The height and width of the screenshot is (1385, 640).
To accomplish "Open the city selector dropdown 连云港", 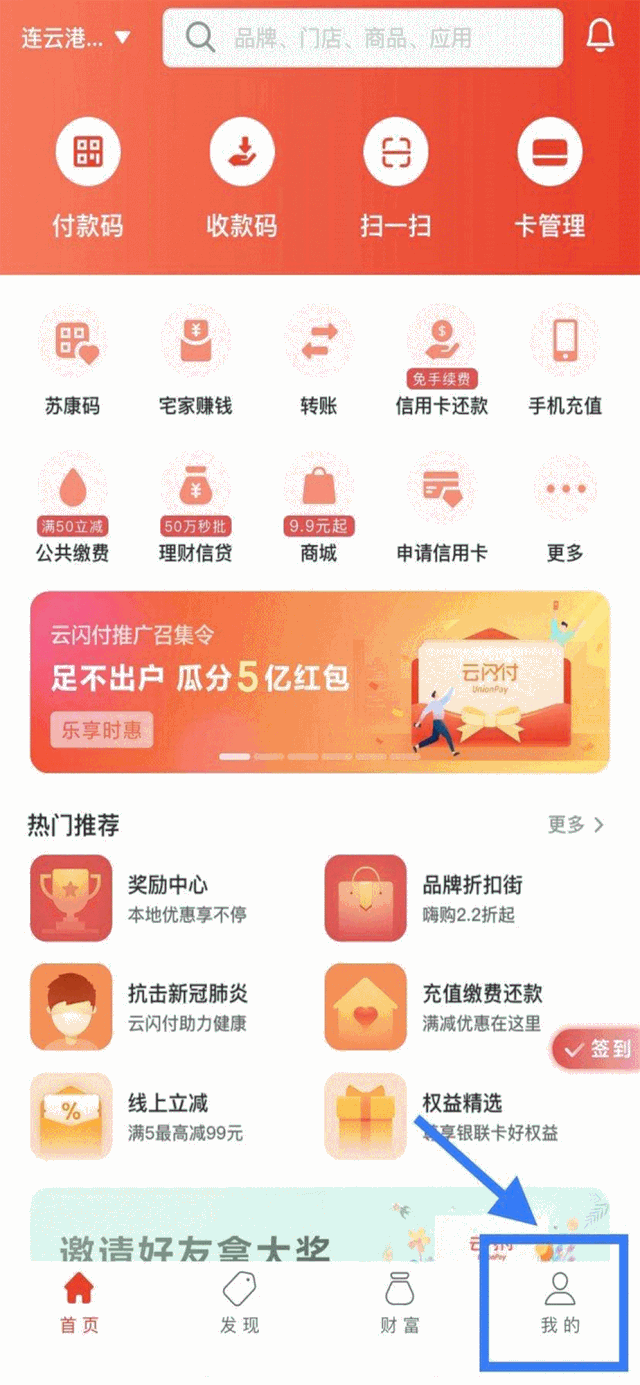I will point(76,39).
